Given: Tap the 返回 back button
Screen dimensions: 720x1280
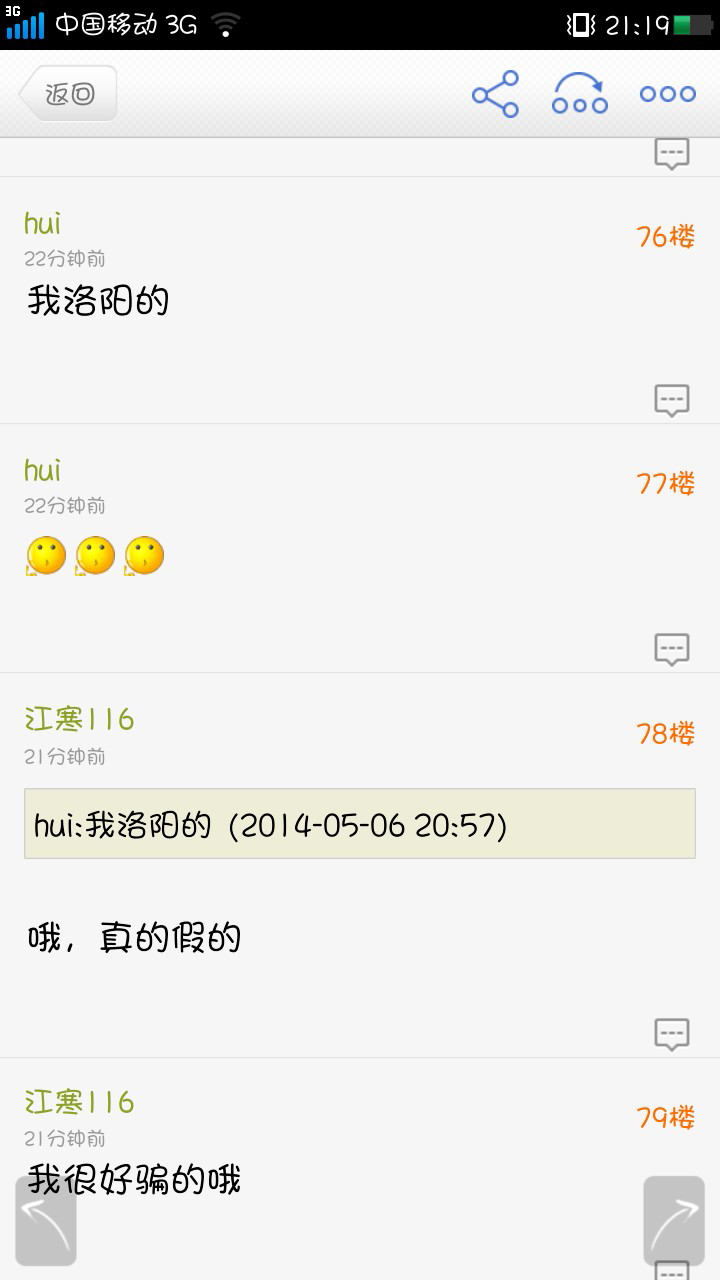Looking at the screenshot, I should (68, 94).
